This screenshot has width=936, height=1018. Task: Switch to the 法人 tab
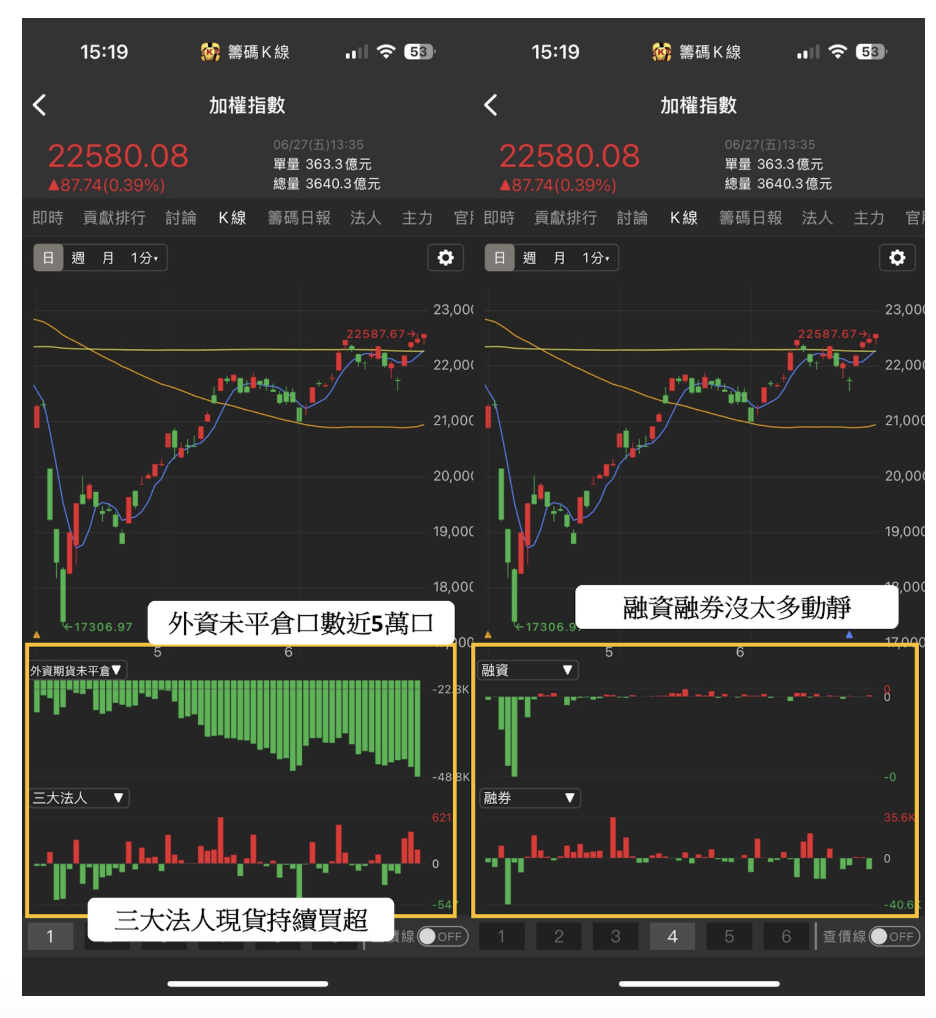tap(365, 217)
